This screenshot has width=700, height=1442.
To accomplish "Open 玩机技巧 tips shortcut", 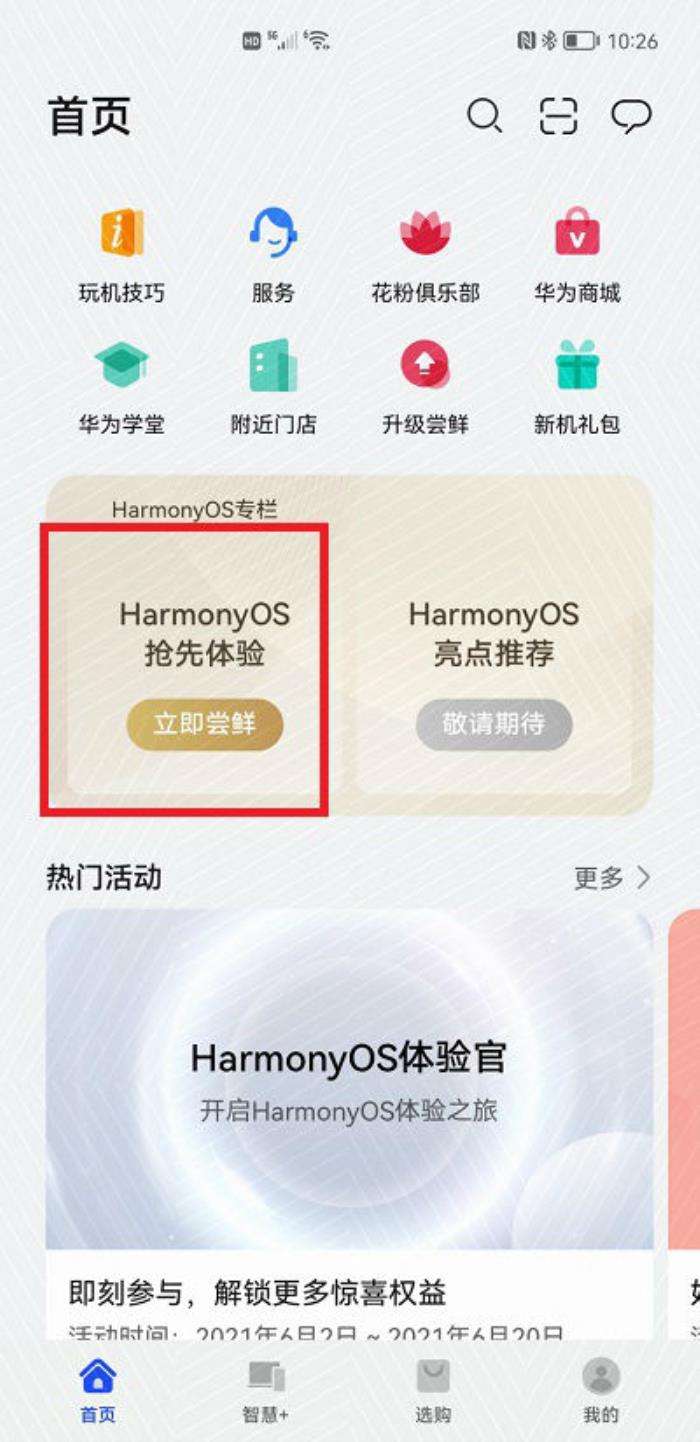I will [x=122, y=253].
